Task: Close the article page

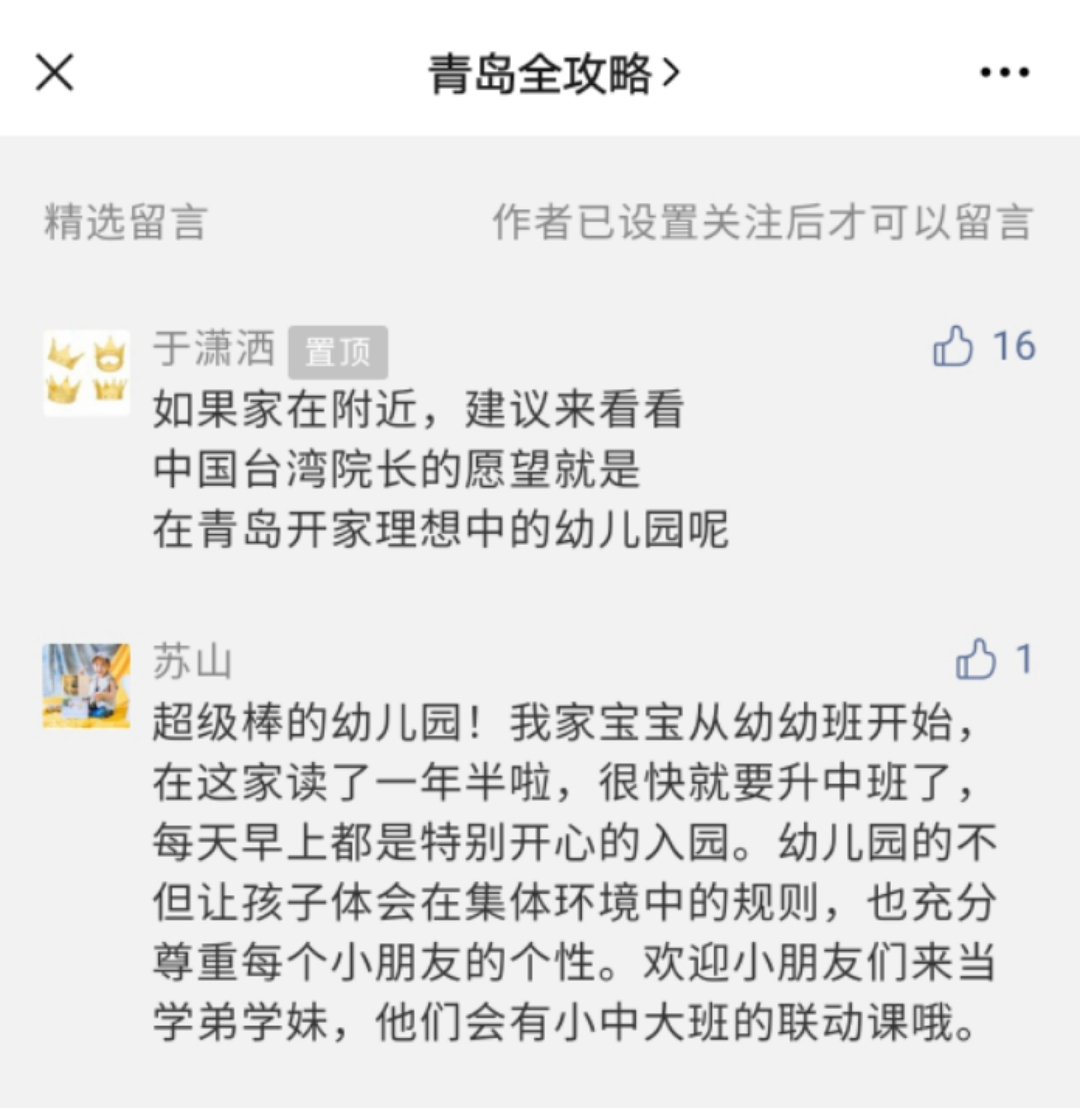Action: [55, 73]
